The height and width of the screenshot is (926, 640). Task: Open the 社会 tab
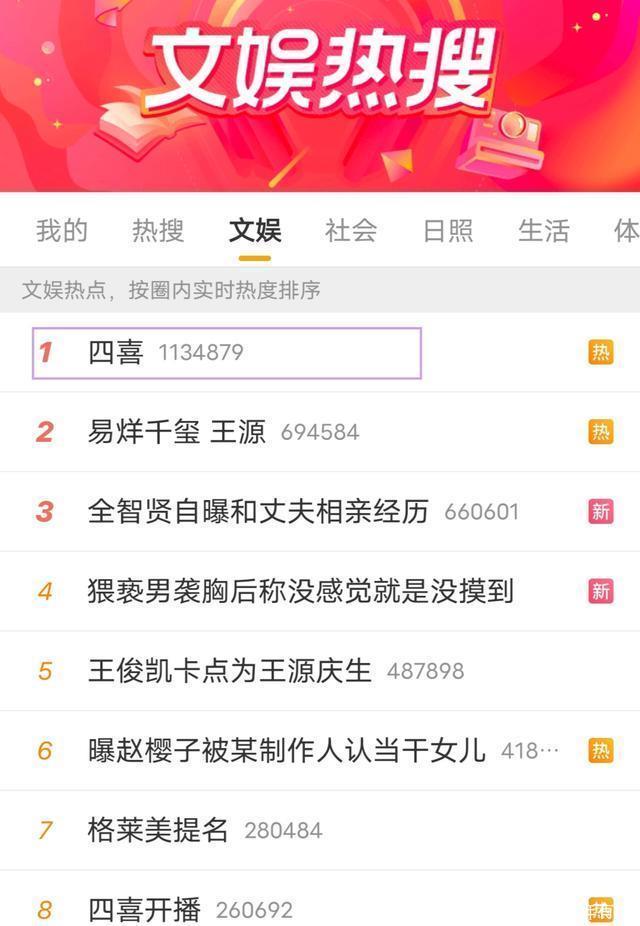[351, 231]
